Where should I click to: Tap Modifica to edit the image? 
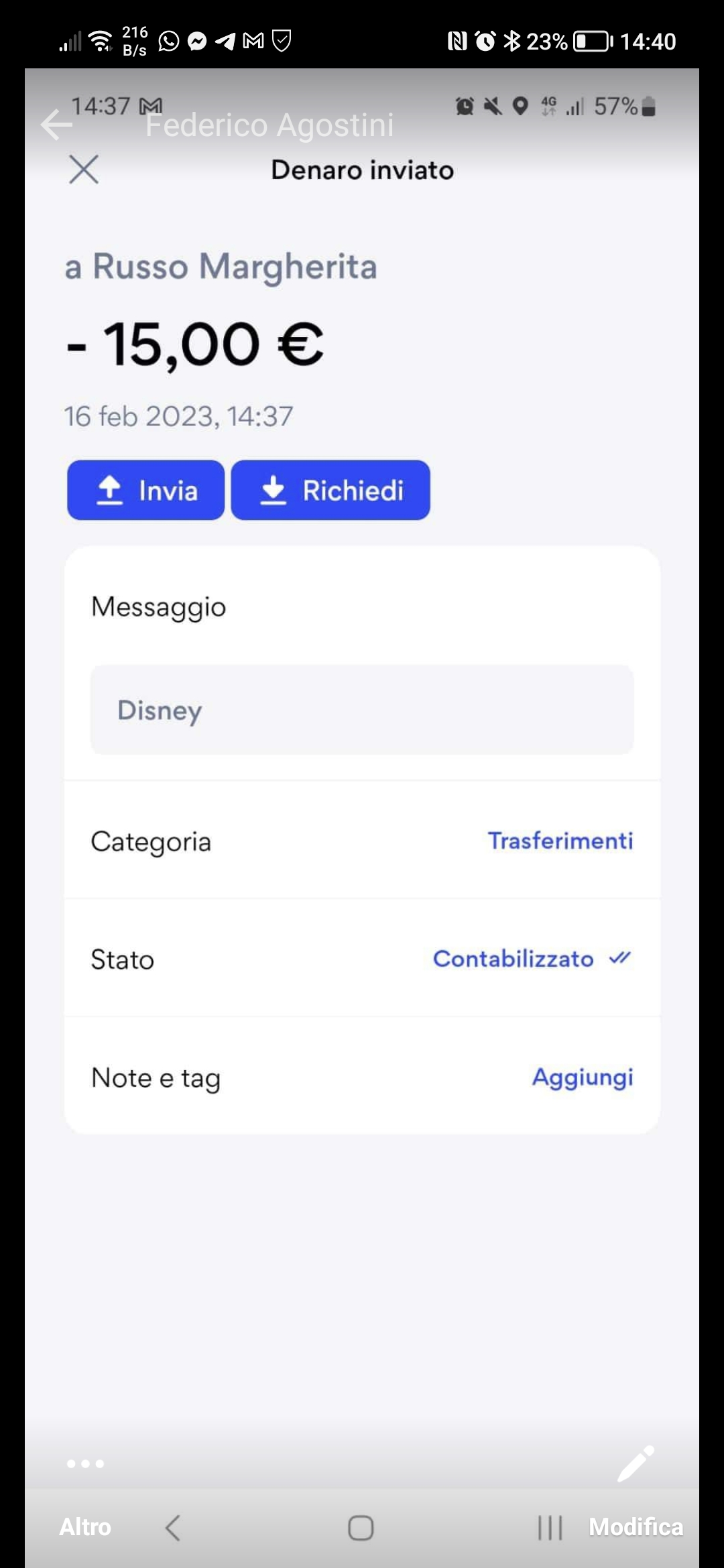(x=636, y=1494)
